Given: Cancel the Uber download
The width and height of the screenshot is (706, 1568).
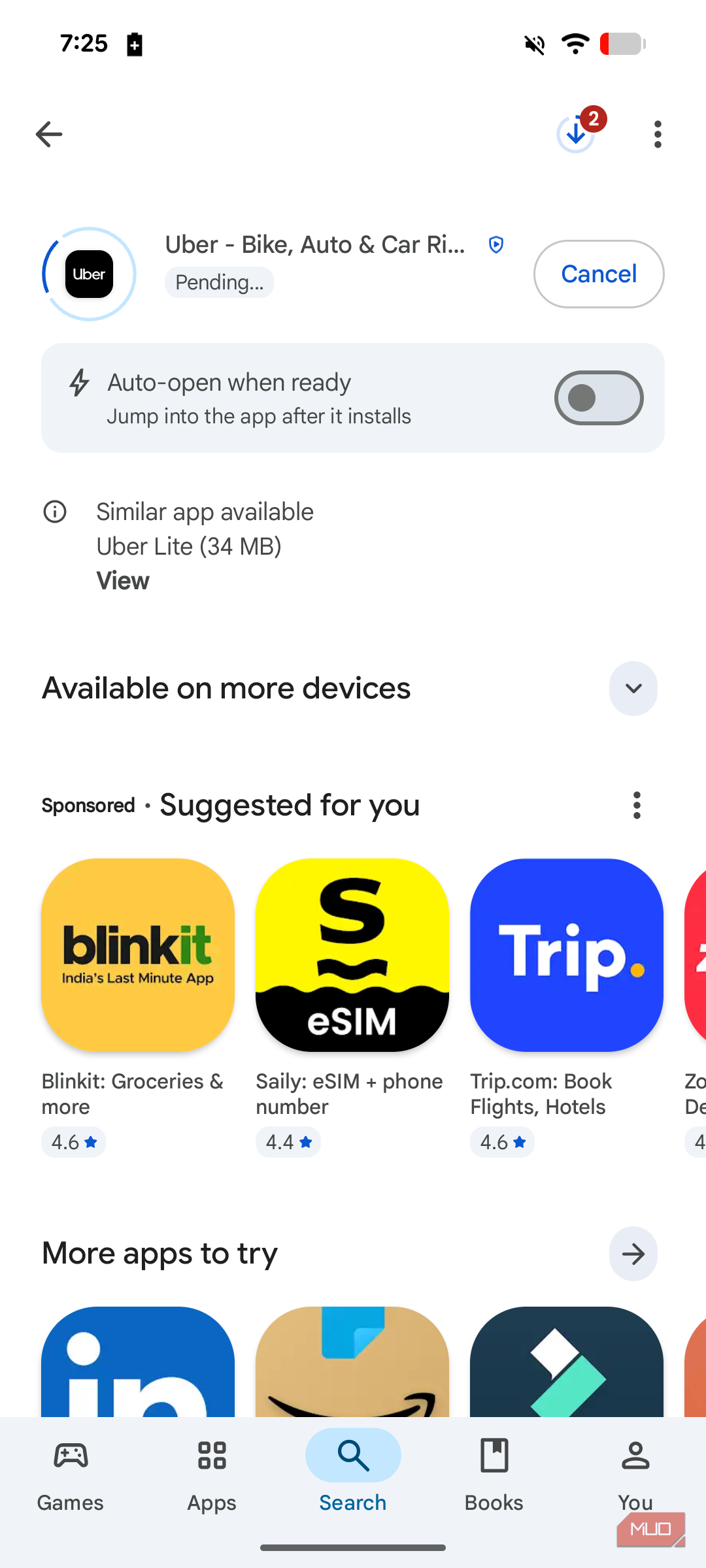Looking at the screenshot, I should tap(599, 274).
